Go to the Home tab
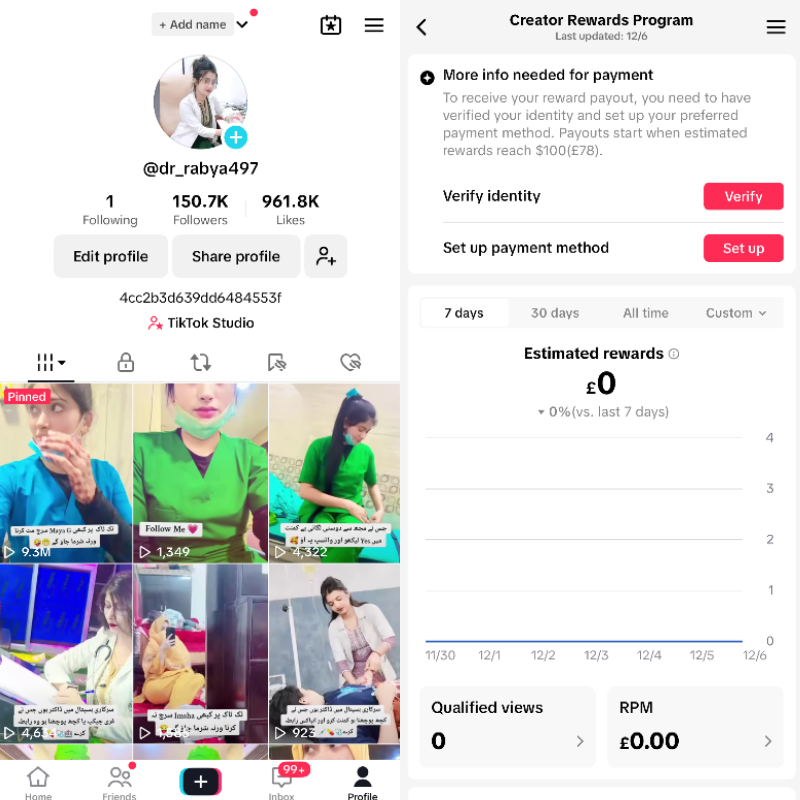The height and width of the screenshot is (800, 800). pos(38,781)
